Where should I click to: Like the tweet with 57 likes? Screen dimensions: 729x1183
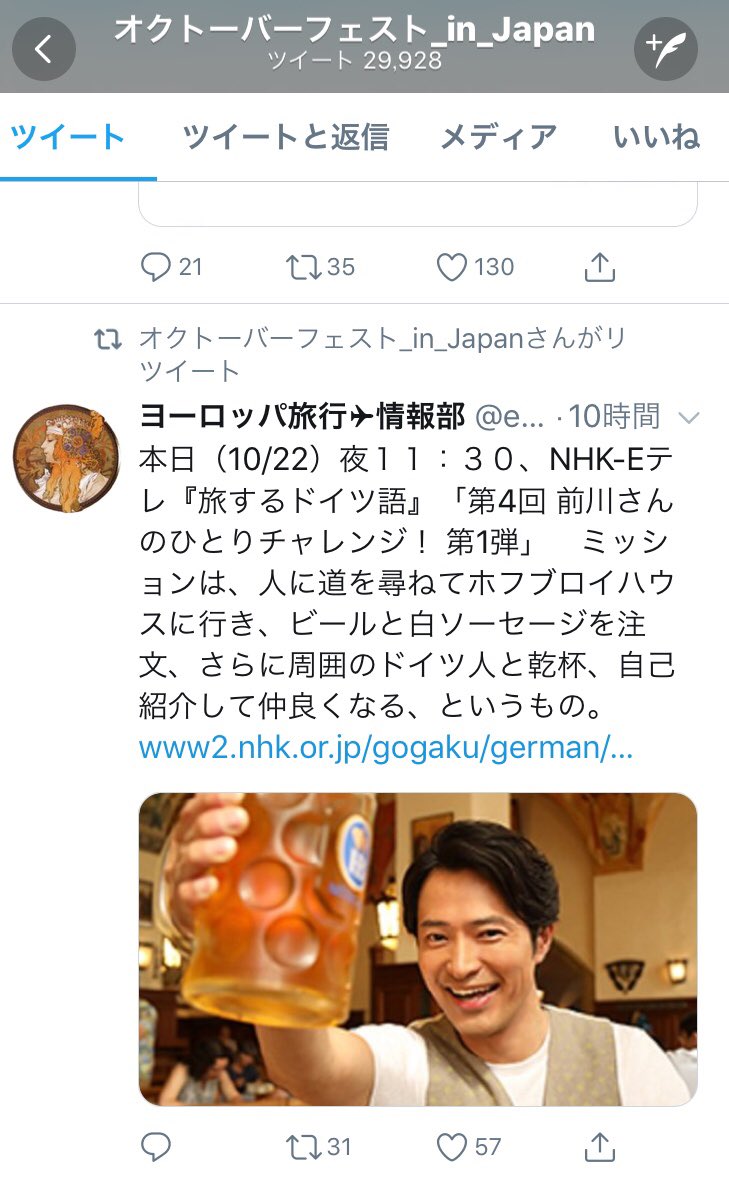point(452,1146)
